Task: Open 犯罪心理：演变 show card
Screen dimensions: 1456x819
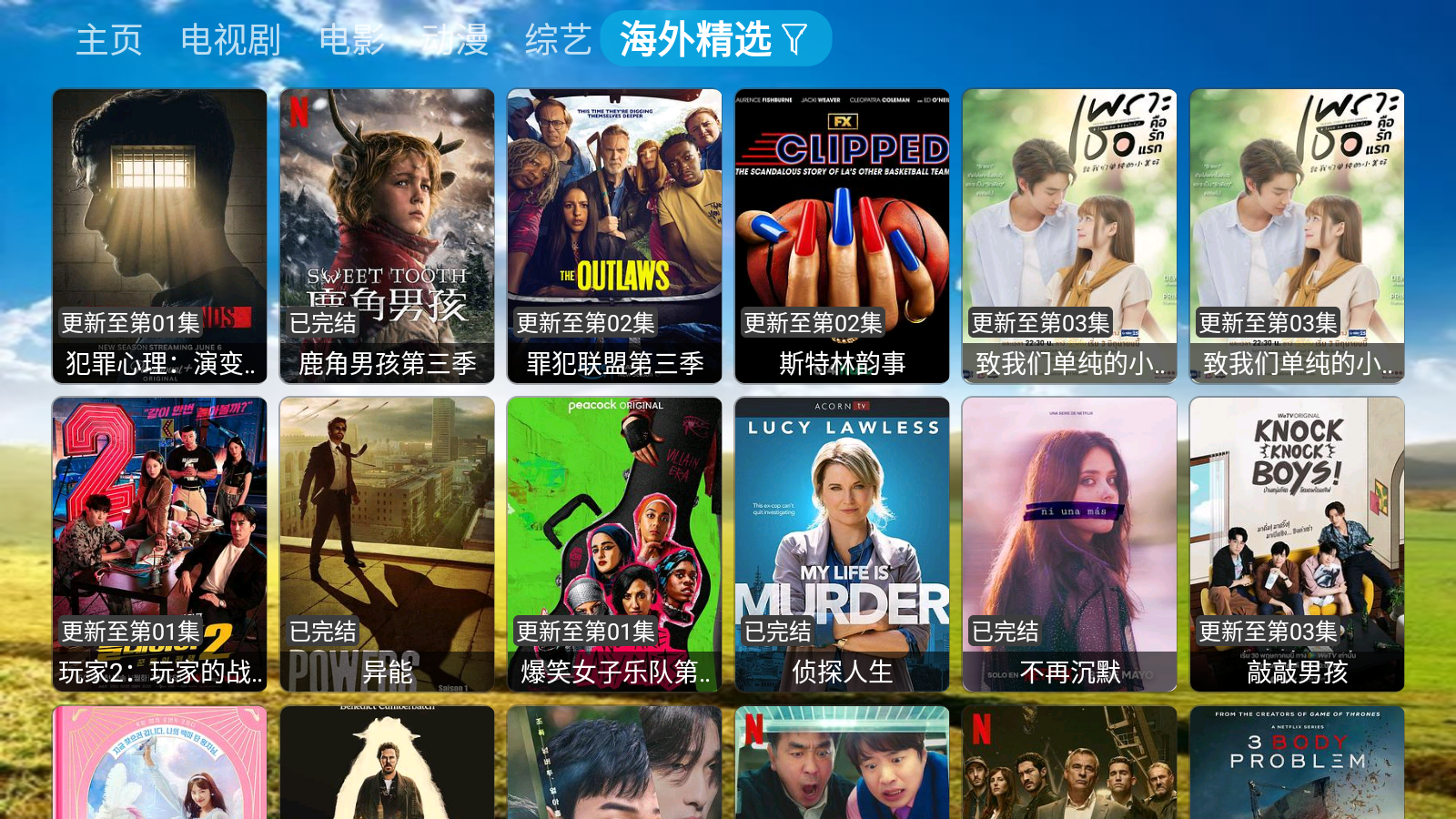Action: (x=159, y=235)
